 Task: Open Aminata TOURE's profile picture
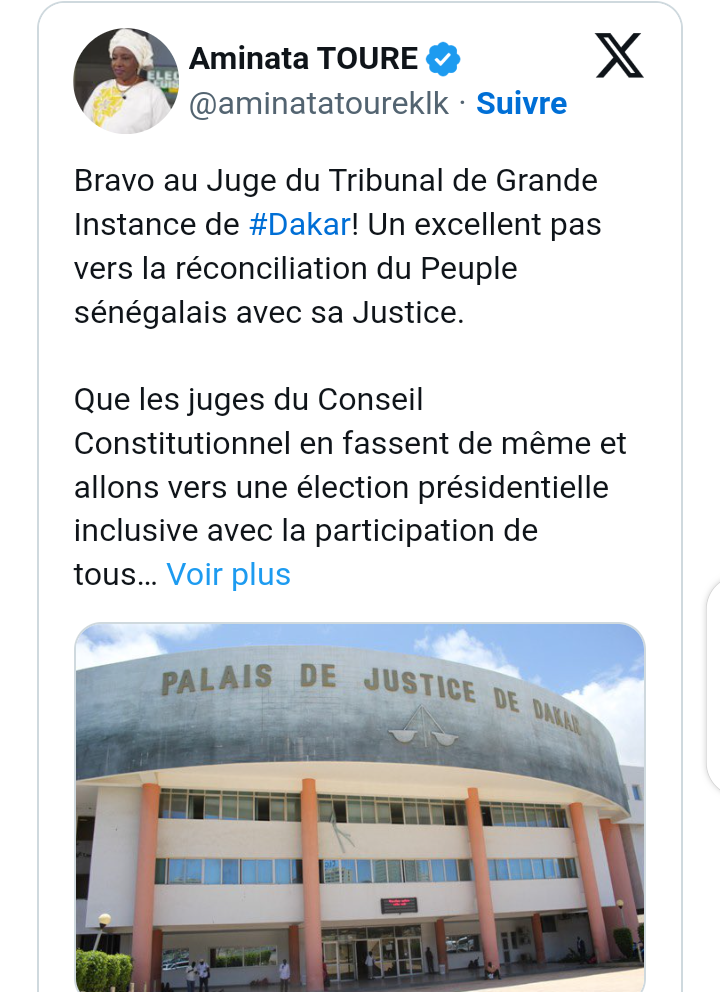[126, 81]
